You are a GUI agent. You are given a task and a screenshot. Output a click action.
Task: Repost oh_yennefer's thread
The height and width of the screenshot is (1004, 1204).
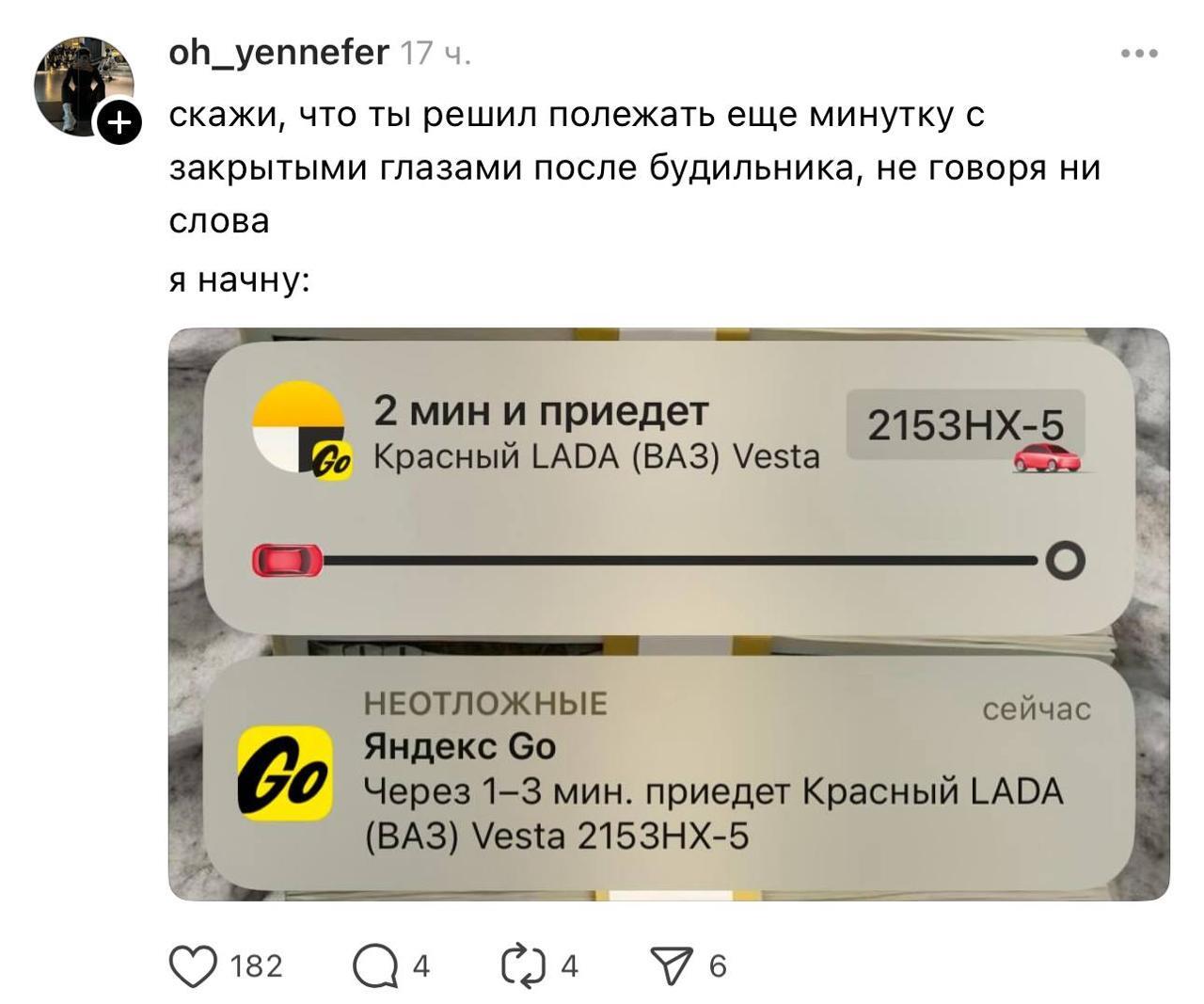523,966
